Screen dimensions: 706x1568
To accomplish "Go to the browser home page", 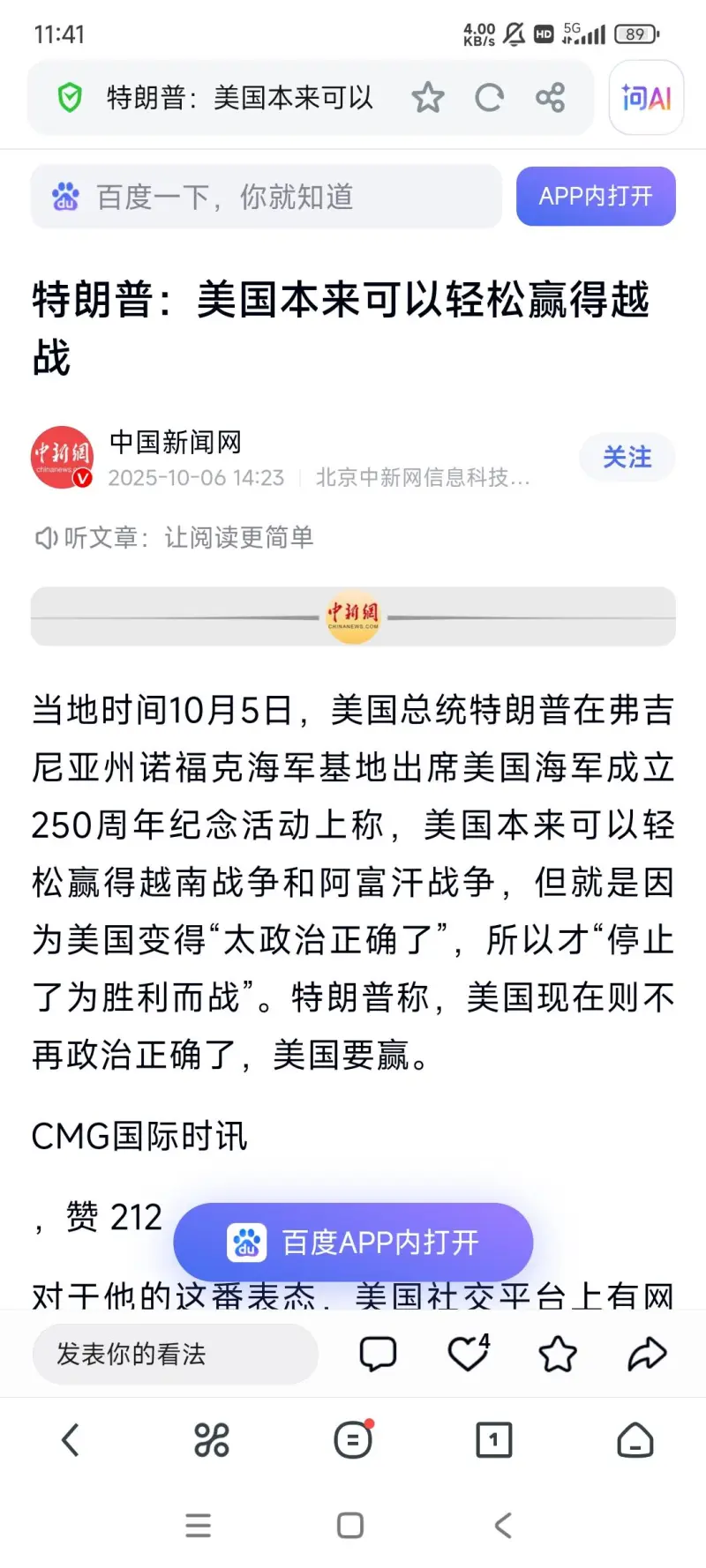I will tap(635, 1440).
